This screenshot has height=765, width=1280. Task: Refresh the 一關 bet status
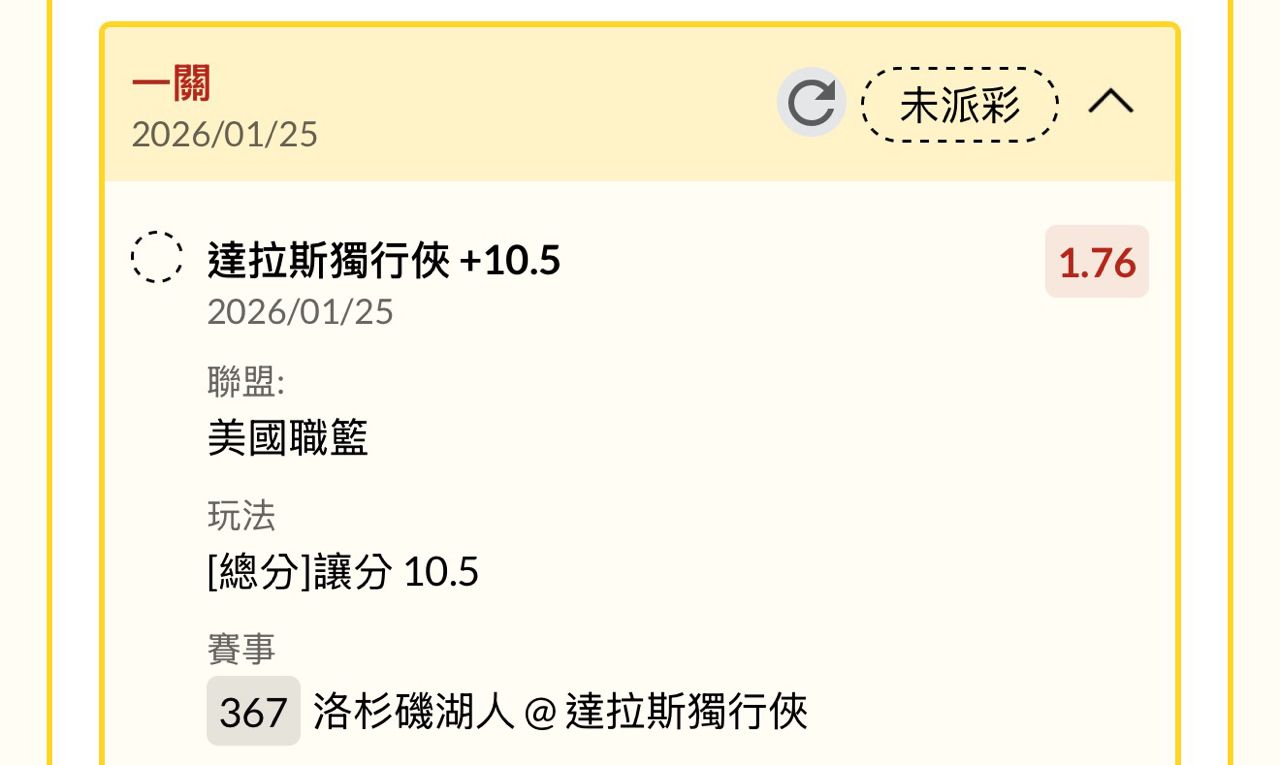pyautogui.click(x=811, y=102)
